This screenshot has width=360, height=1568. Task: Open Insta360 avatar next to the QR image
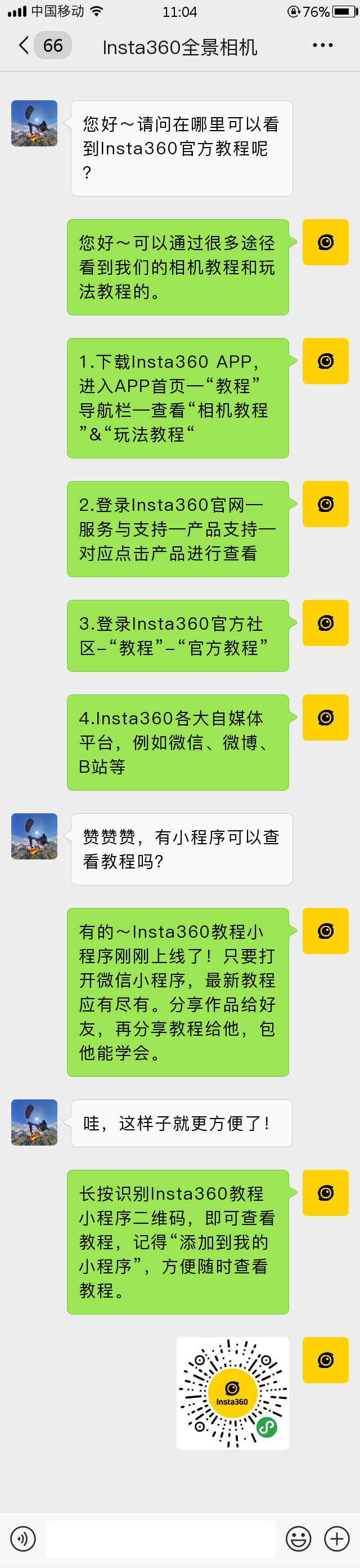click(325, 1360)
